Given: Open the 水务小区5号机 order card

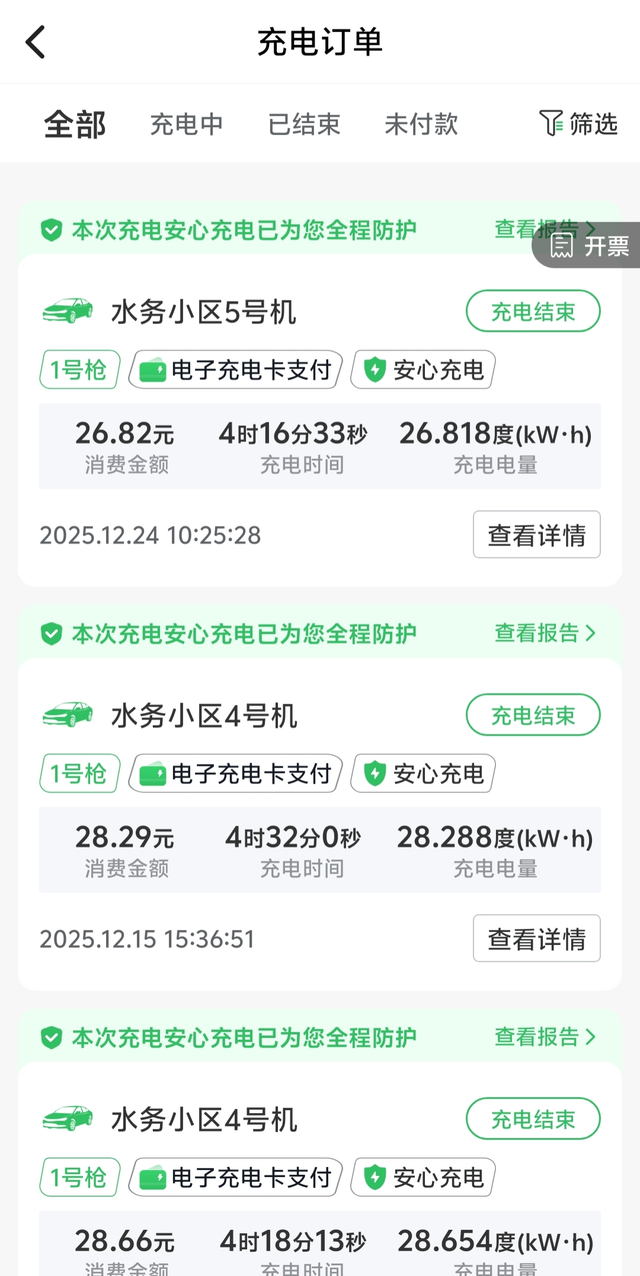Looking at the screenshot, I should pyautogui.click(x=203, y=312).
